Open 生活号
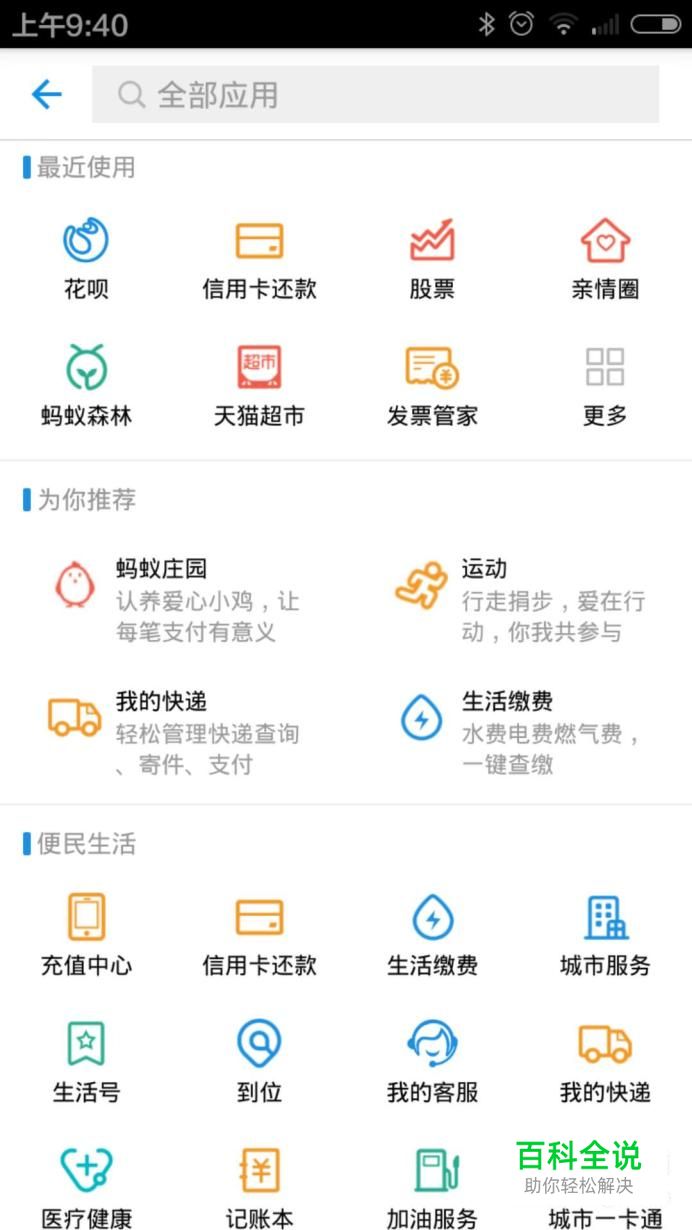Image resolution: width=692 pixels, height=1230 pixels. [x=86, y=1062]
